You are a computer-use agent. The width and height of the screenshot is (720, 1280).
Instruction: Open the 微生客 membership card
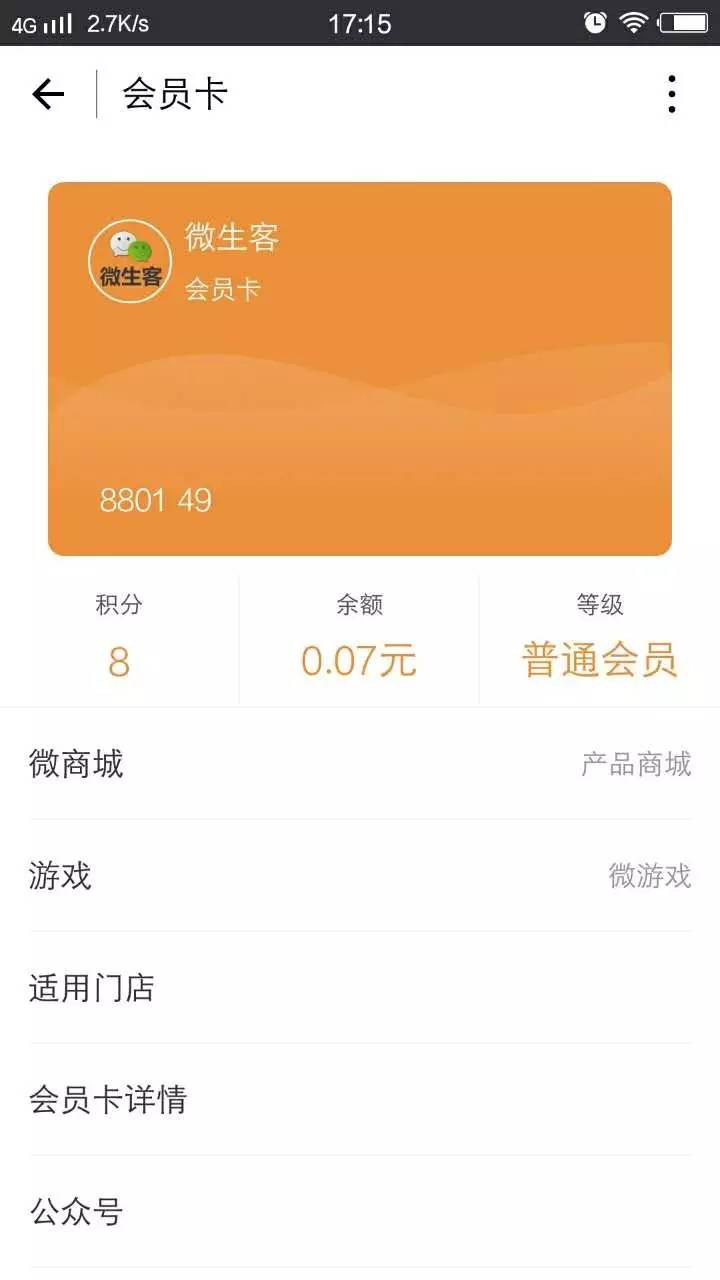[360, 368]
